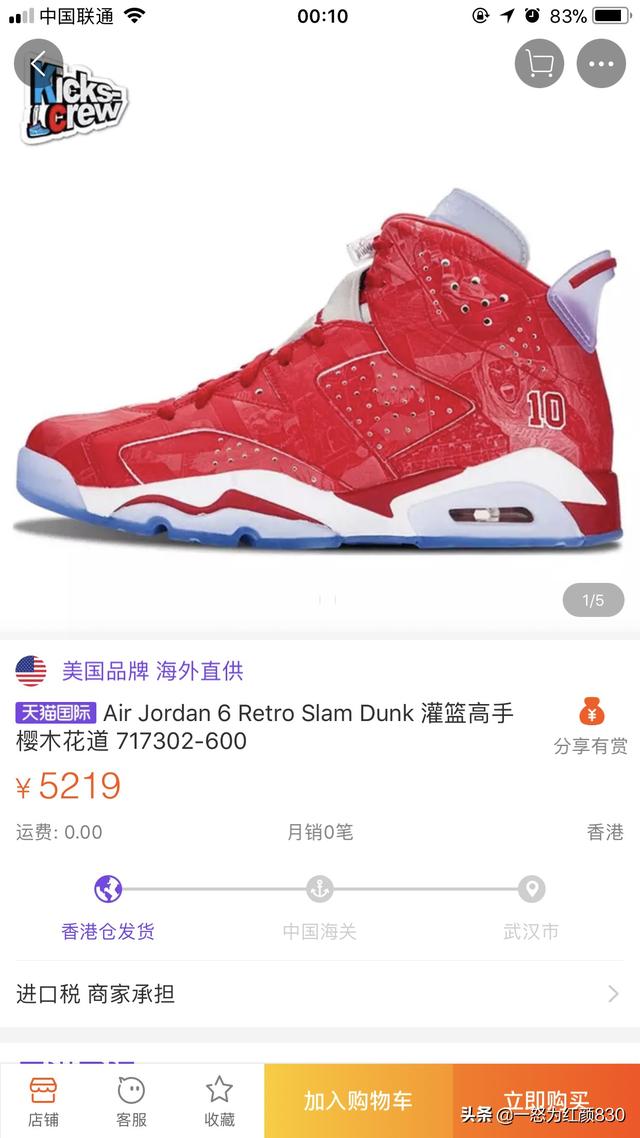
Task: Open the 进口税 商家承担 row
Action: coord(320,993)
